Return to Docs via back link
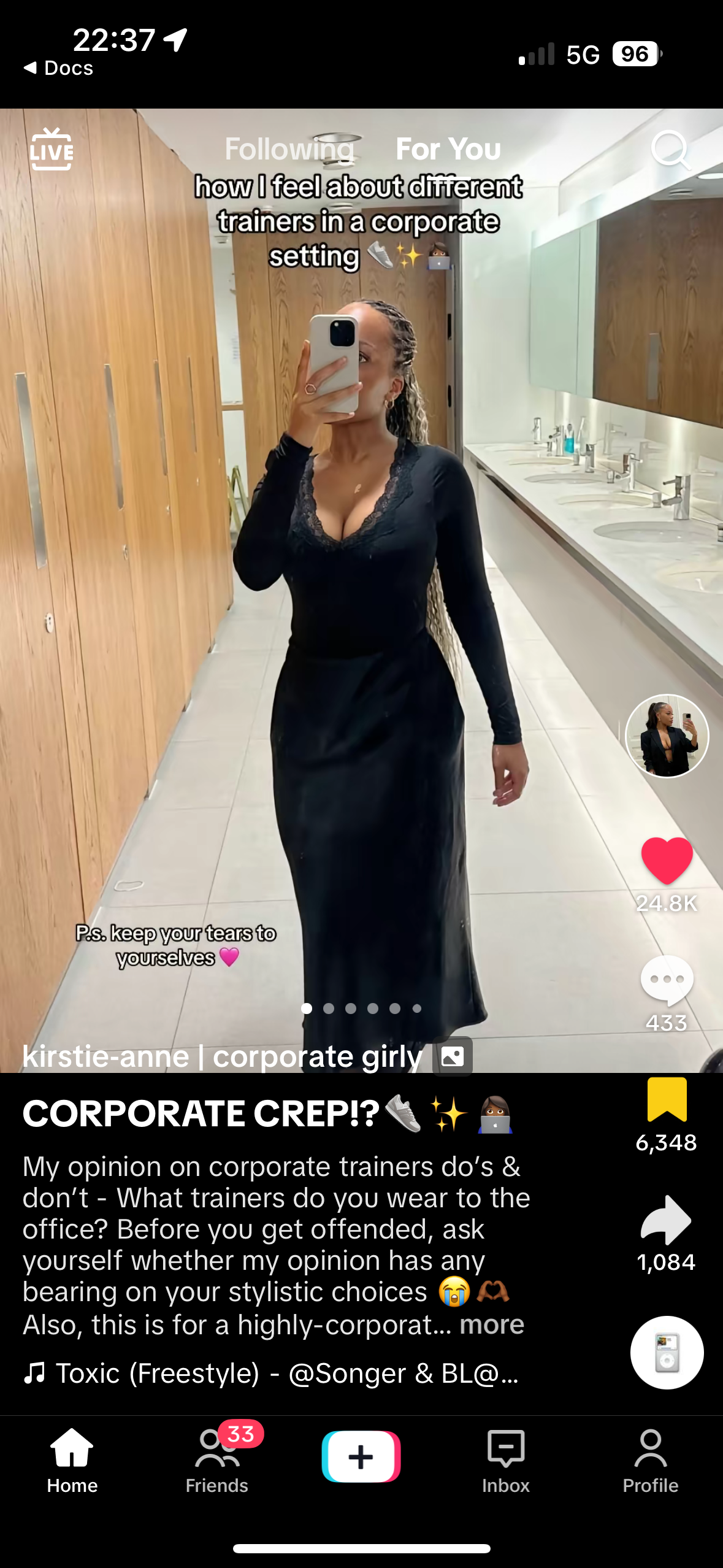Screen dimensions: 723x1568 (59, 67)
